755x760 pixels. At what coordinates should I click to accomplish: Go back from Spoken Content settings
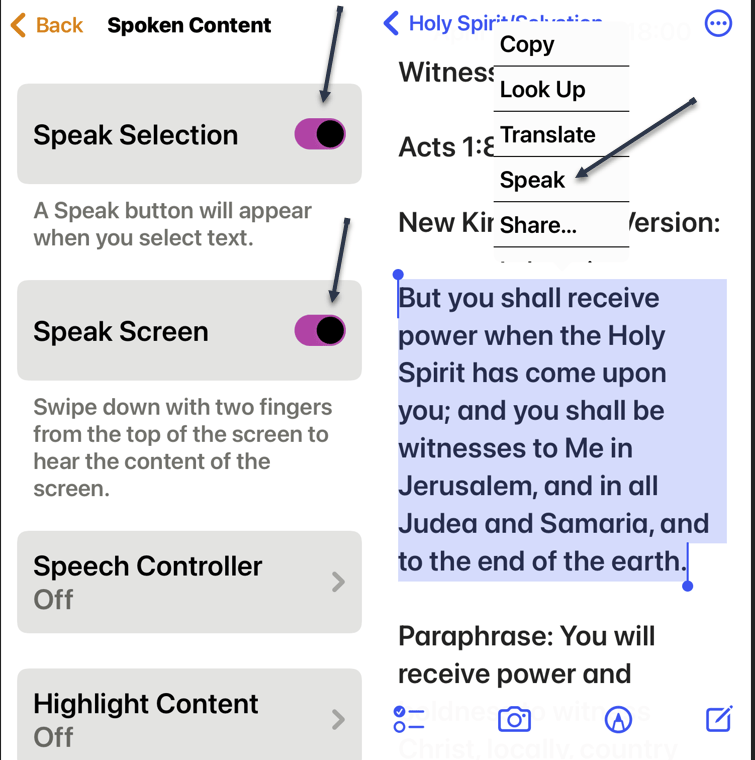(x=47, y=25)
